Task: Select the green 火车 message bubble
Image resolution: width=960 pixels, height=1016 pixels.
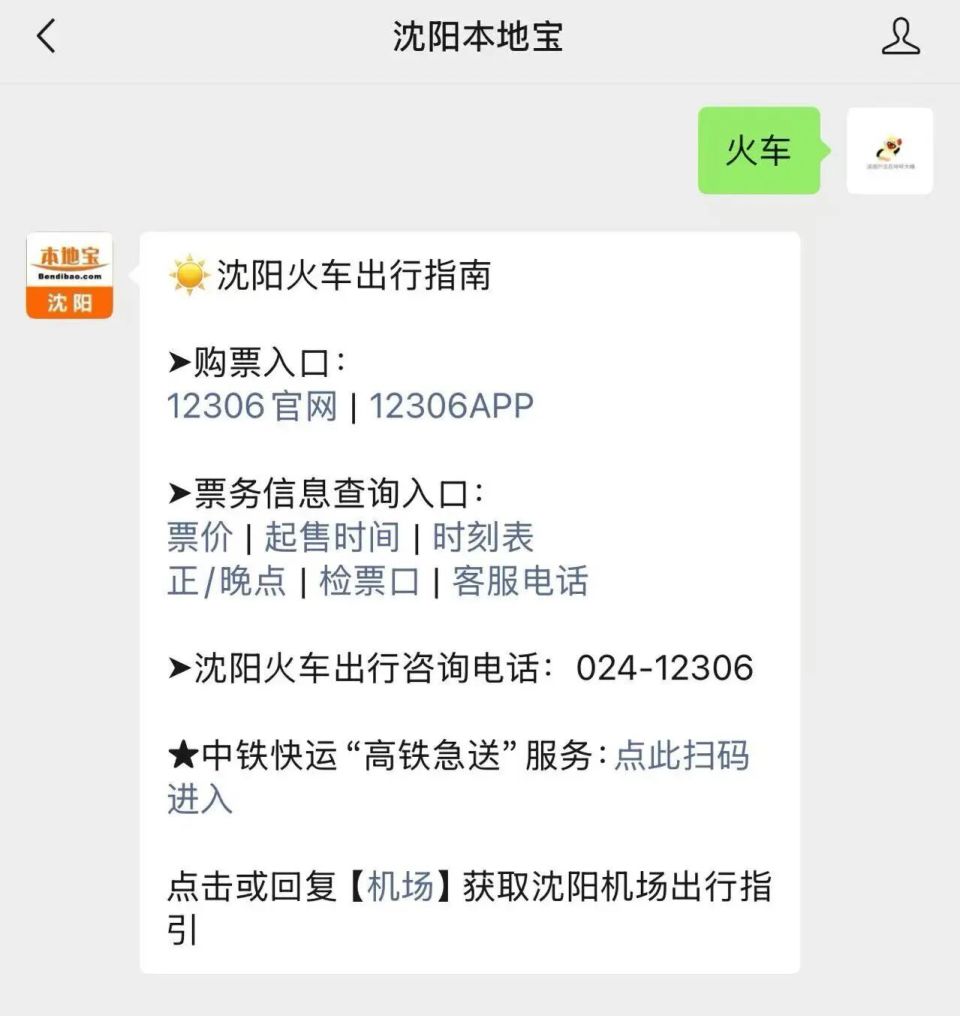Action: tap(757, 151)
